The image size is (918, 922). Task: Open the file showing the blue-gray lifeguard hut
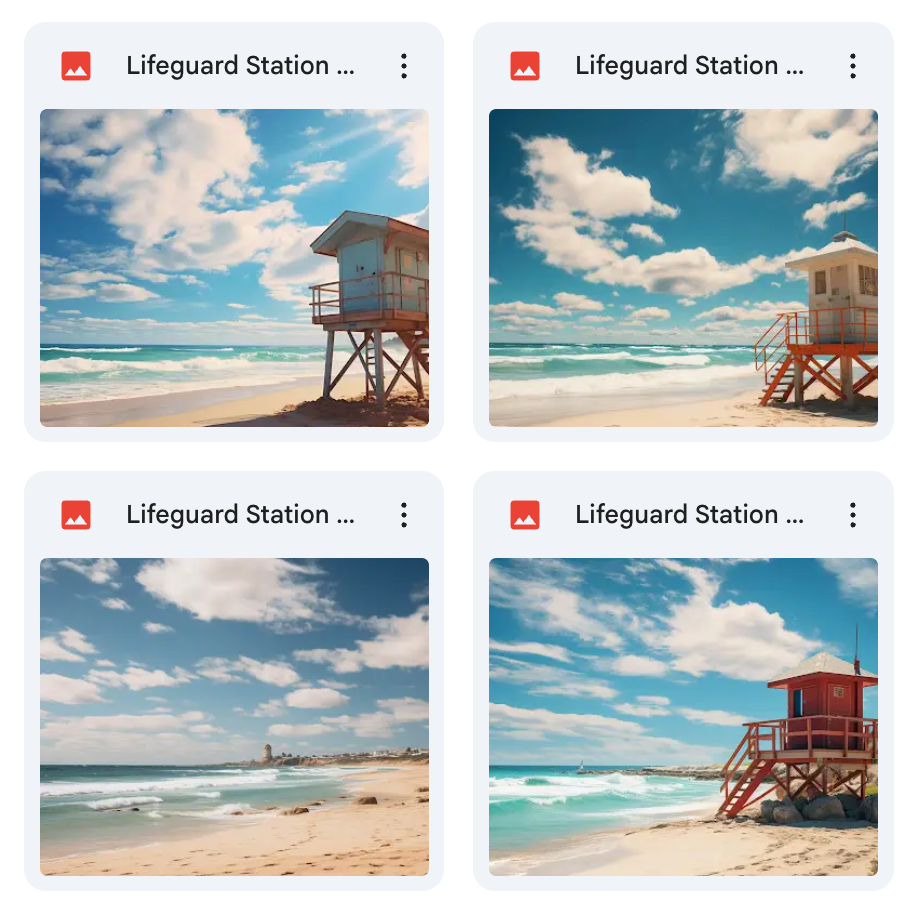[234, 267]
